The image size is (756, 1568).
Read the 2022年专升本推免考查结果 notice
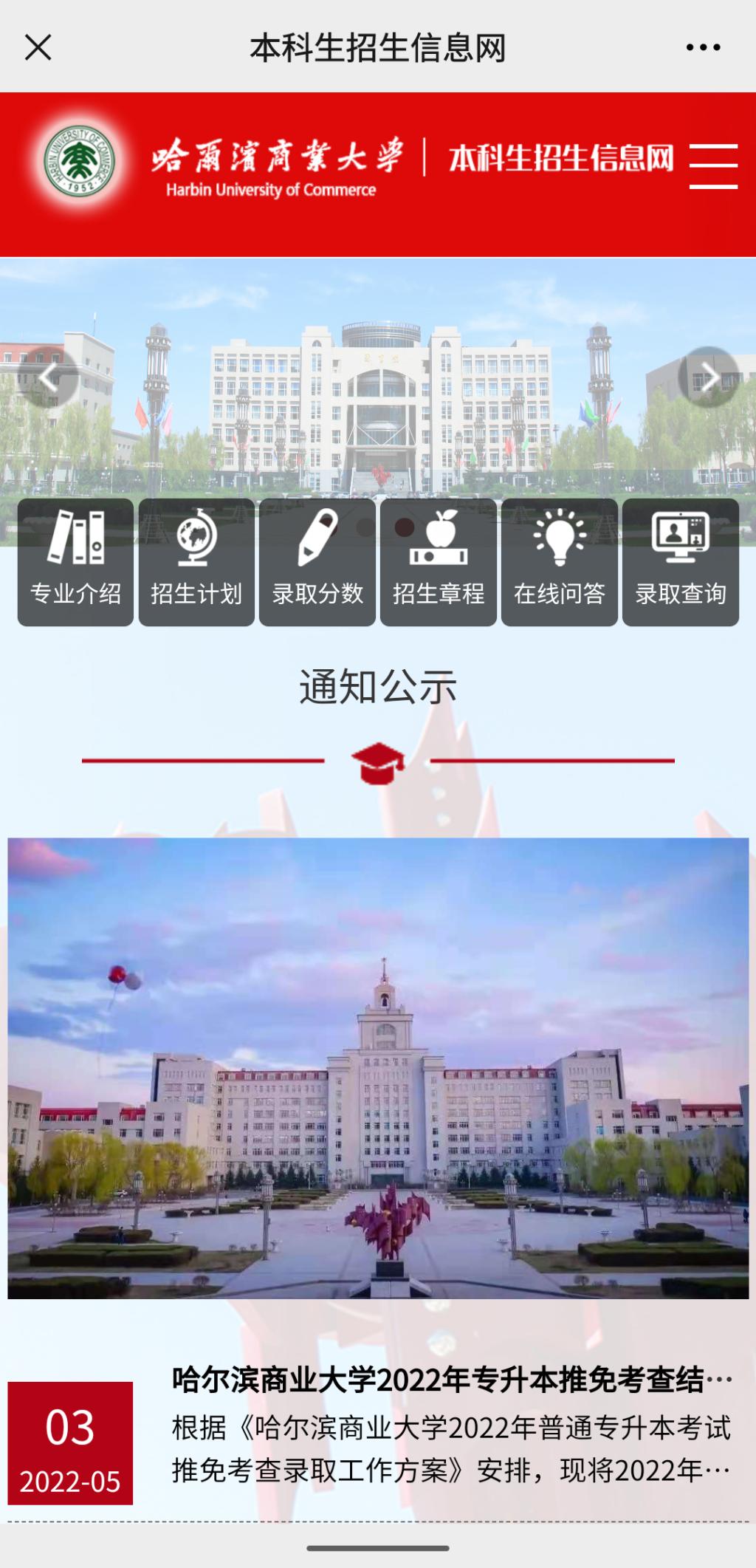452,1380
